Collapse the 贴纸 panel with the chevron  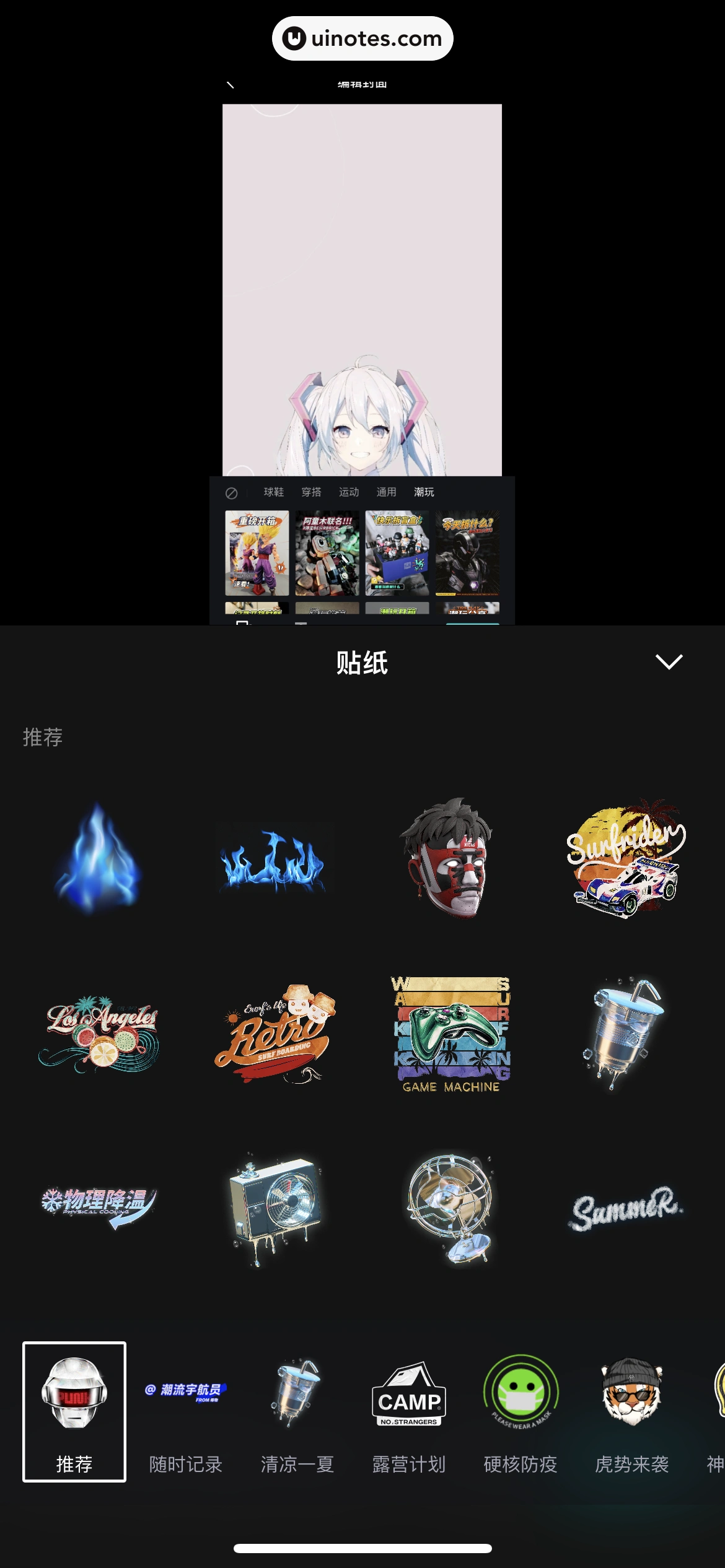(669, 662)
